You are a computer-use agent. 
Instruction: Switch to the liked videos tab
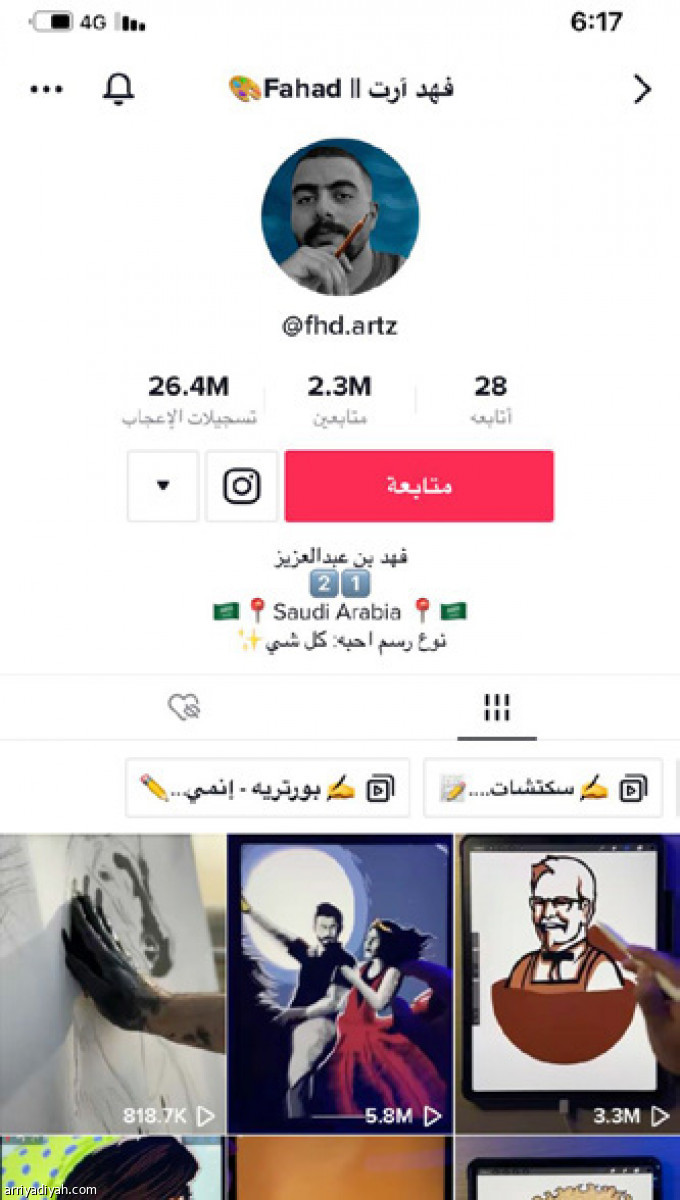click(x=184, y=708)
